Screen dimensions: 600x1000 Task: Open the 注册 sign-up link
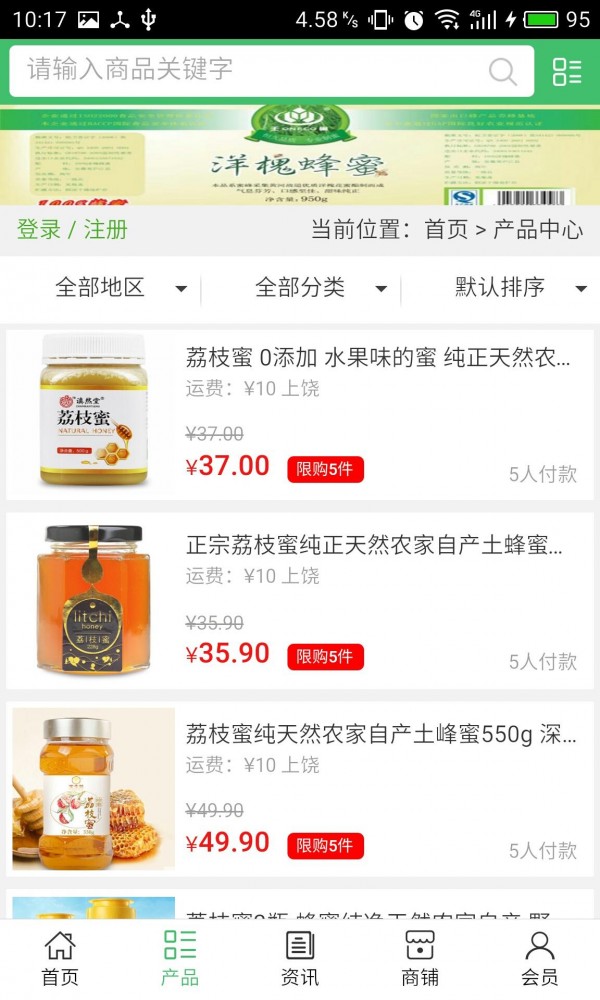tap(105, 229)
